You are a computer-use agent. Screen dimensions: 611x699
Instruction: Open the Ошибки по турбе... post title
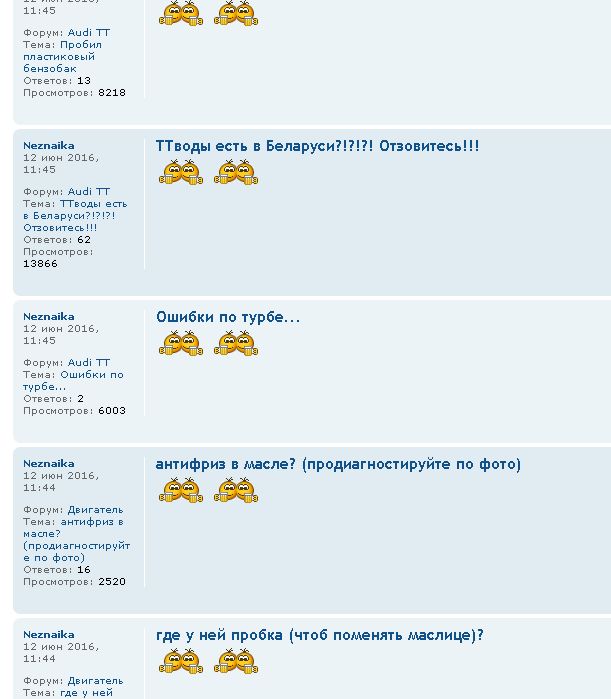[x=228, y=317]
